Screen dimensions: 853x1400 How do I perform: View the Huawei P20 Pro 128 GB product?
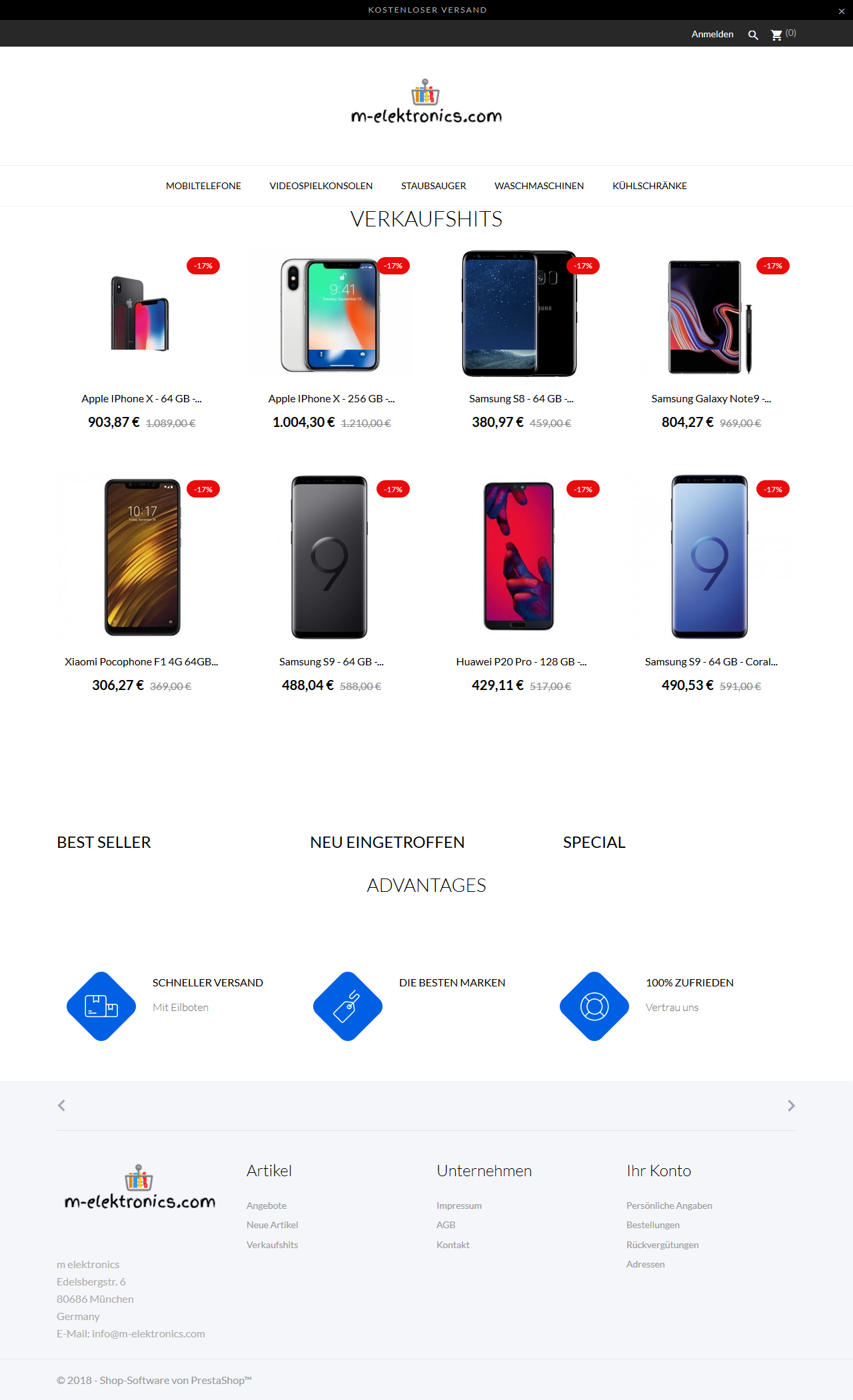click(521, 661)
